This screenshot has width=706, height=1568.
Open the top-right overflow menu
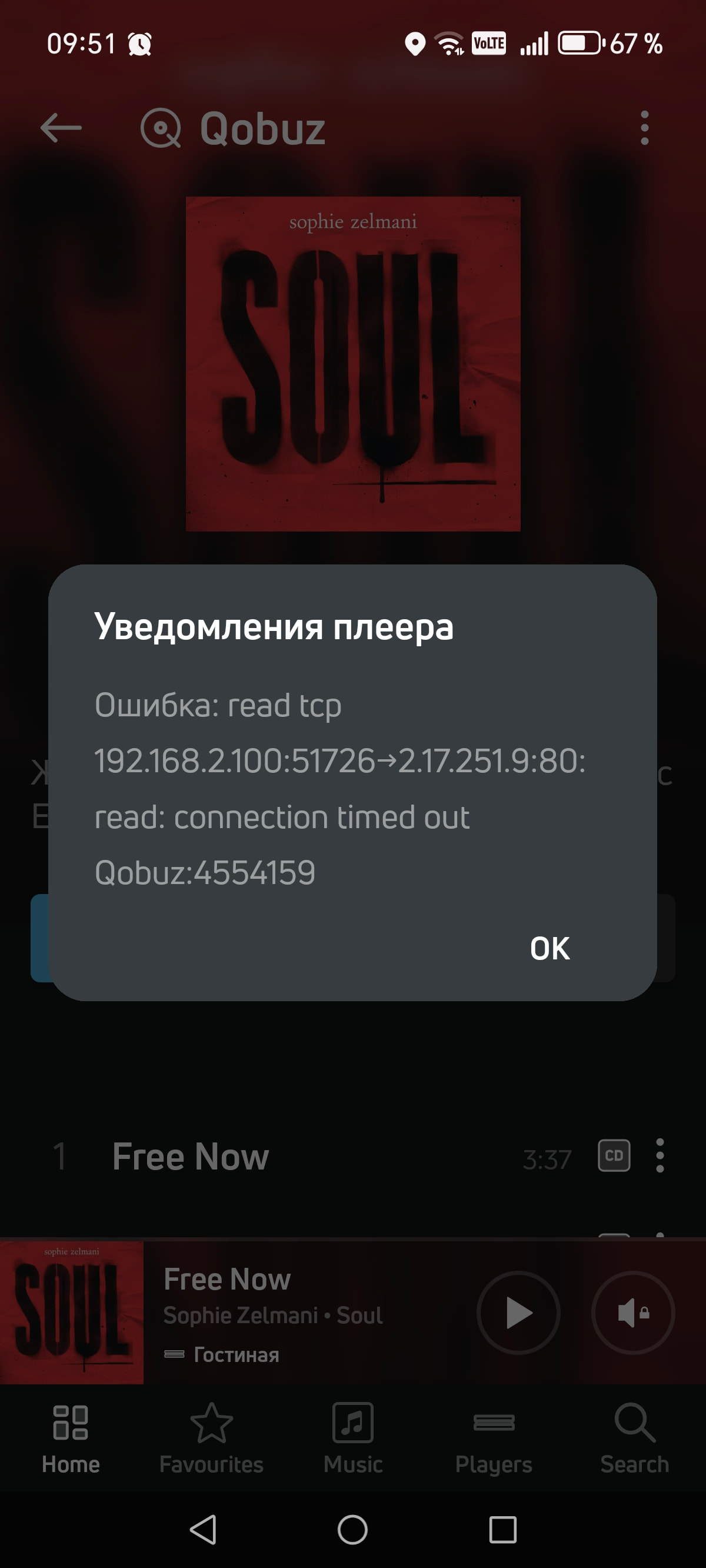pos(645,128)
